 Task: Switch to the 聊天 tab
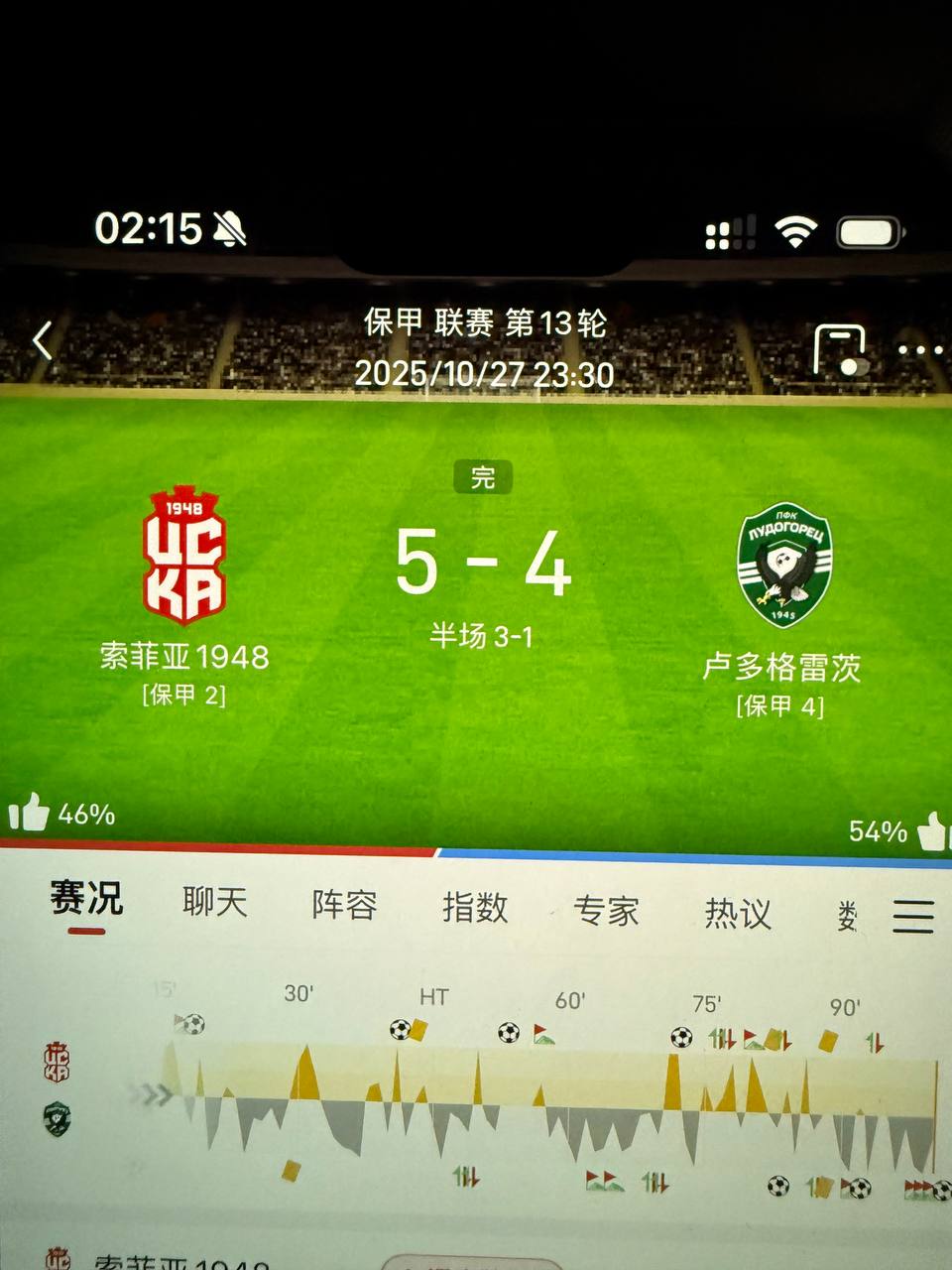(x=215, y=902)
